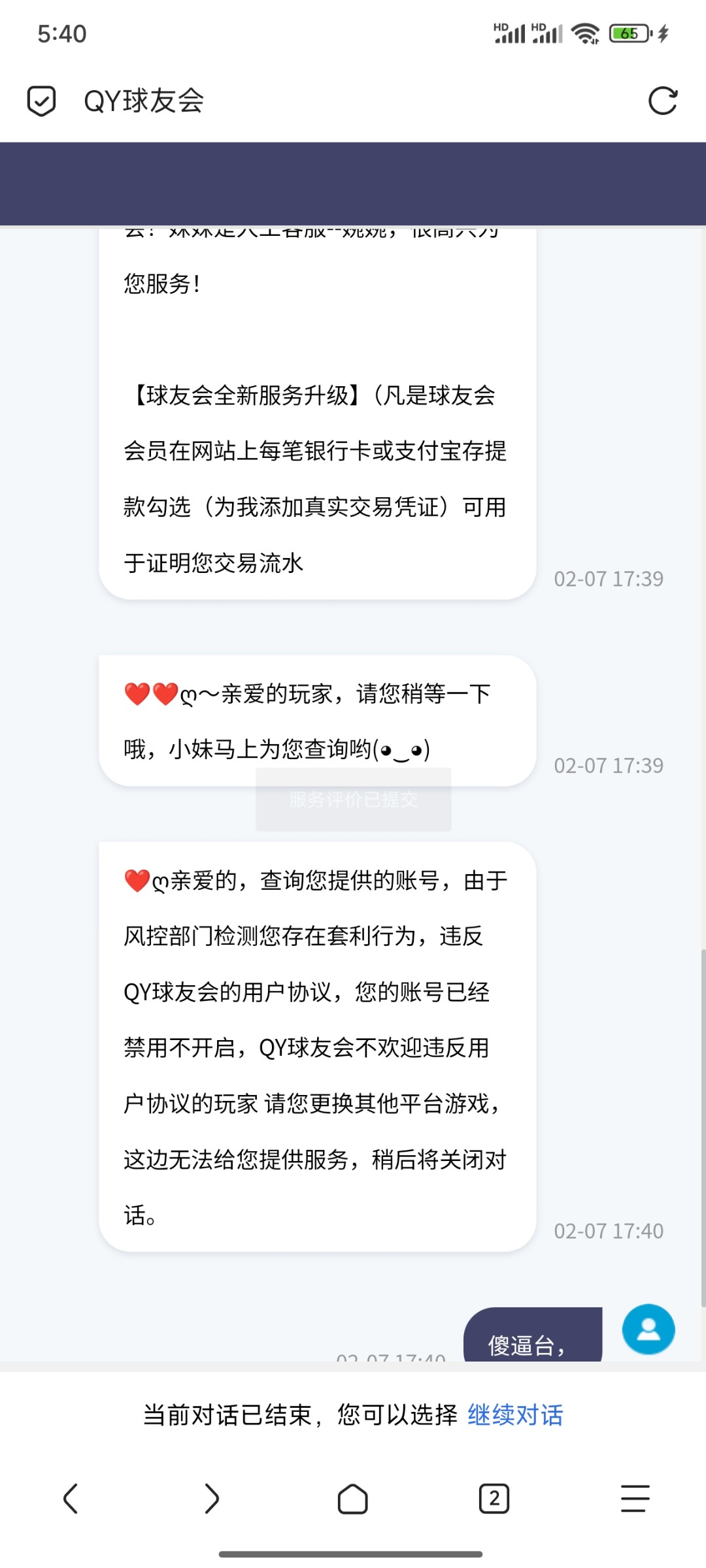The image size is (706, 1568).
Task: Open the browser home page
Action: [353, 1498]
